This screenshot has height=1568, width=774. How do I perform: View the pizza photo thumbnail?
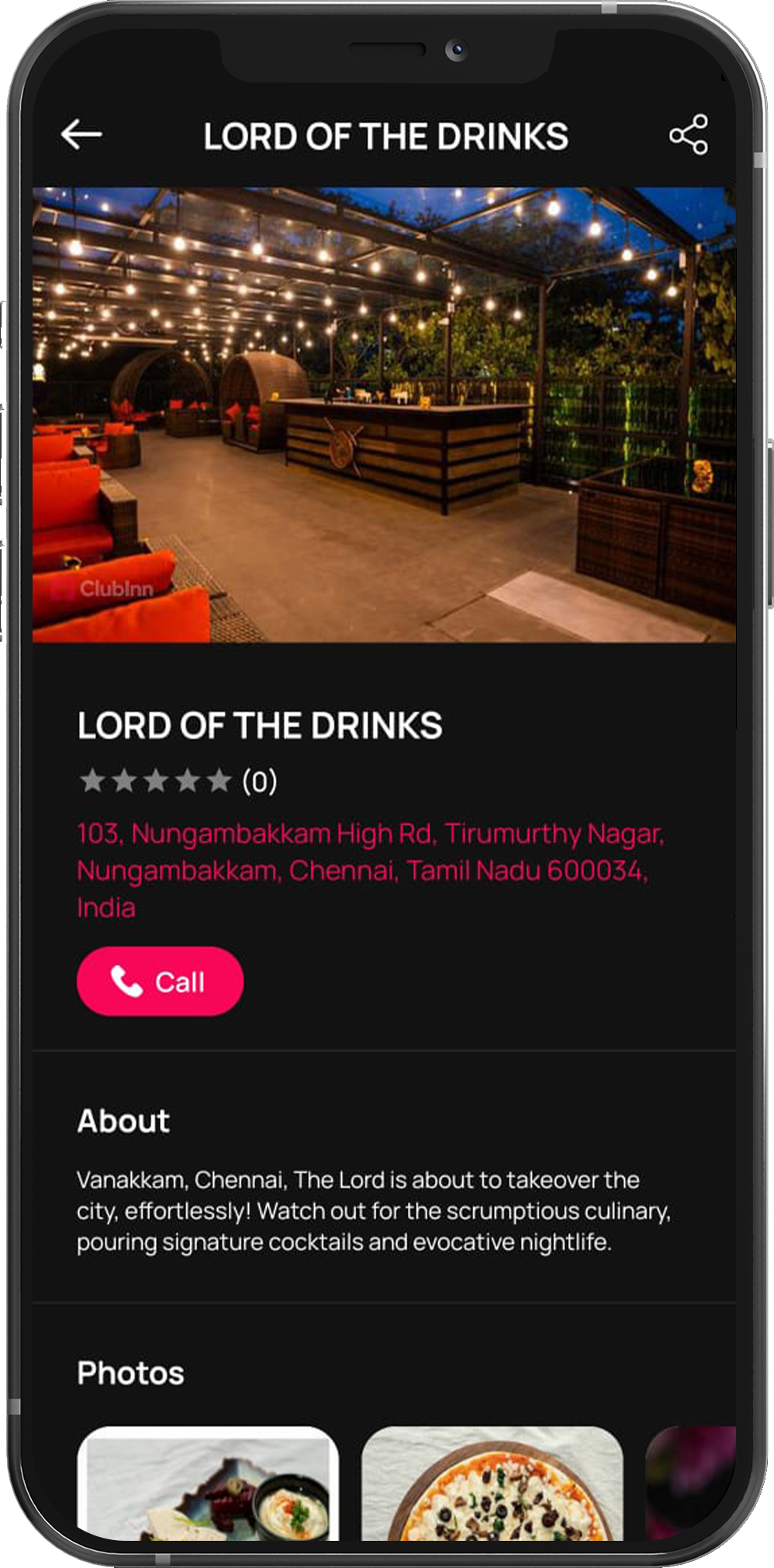pyautogui.click(x=492, y=1483)
